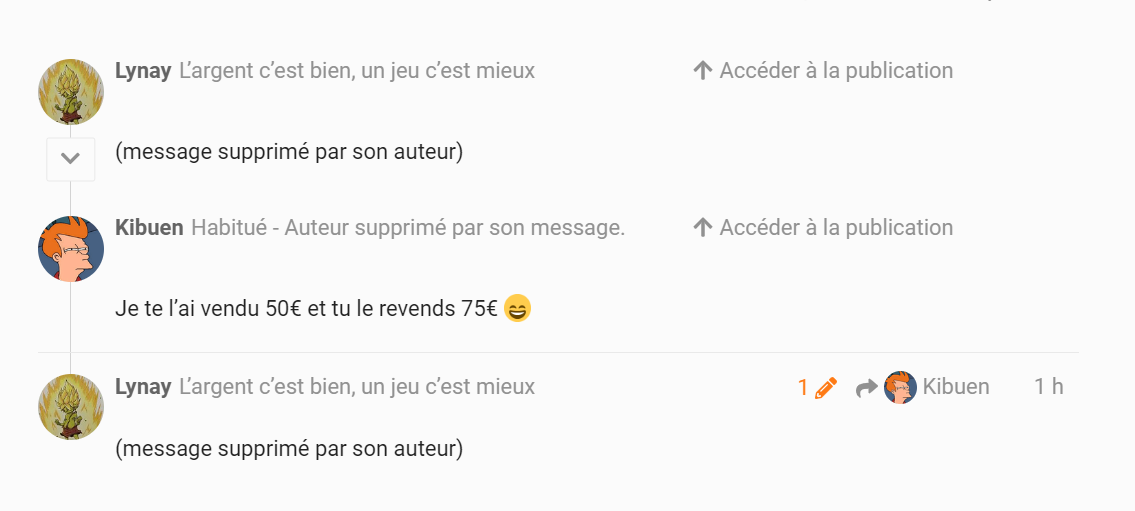
Task: Open Accéder à la publication beside Kibuen's quote
Action: tap(822, 228)
